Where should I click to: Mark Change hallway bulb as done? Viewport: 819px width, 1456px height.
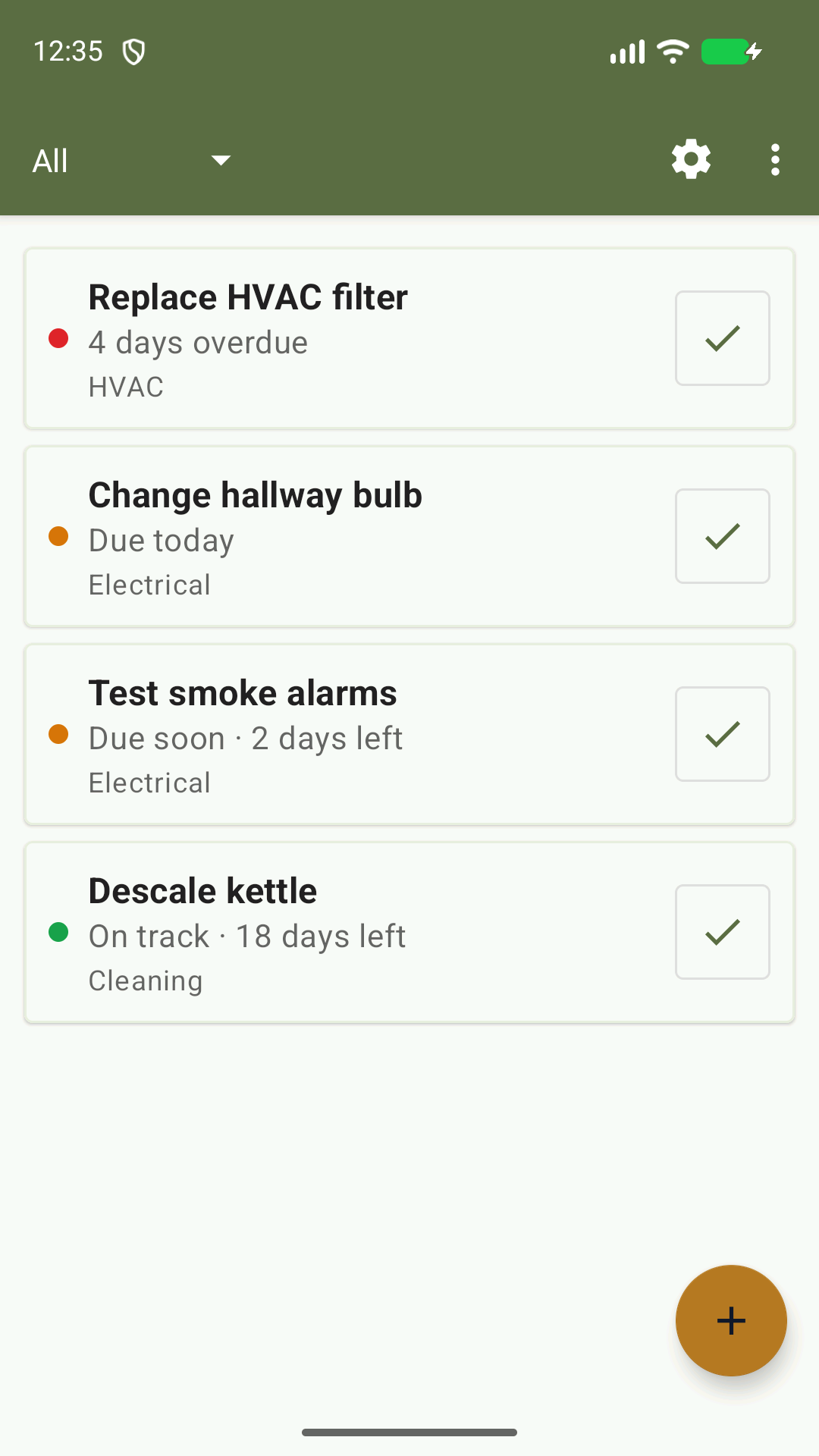pyautogui.click(x=723, y=536)
